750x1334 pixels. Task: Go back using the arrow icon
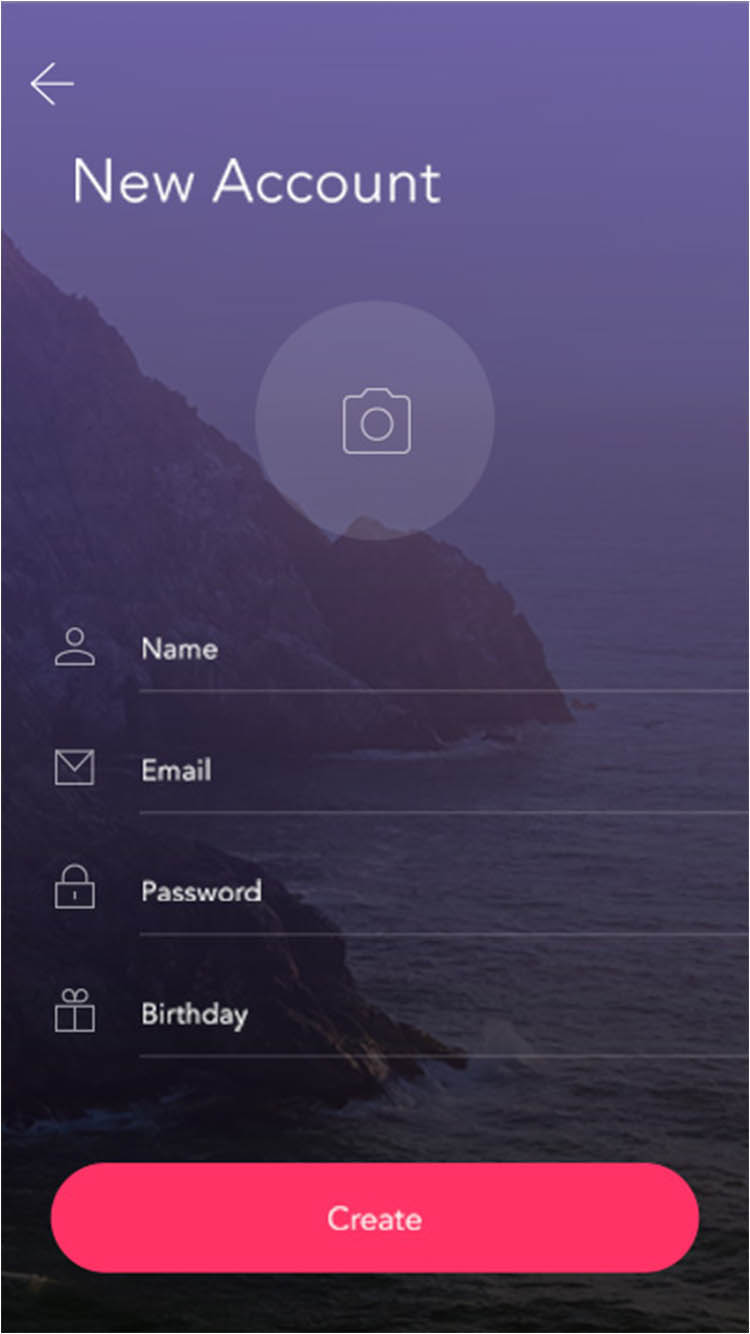tap(52, 84)
